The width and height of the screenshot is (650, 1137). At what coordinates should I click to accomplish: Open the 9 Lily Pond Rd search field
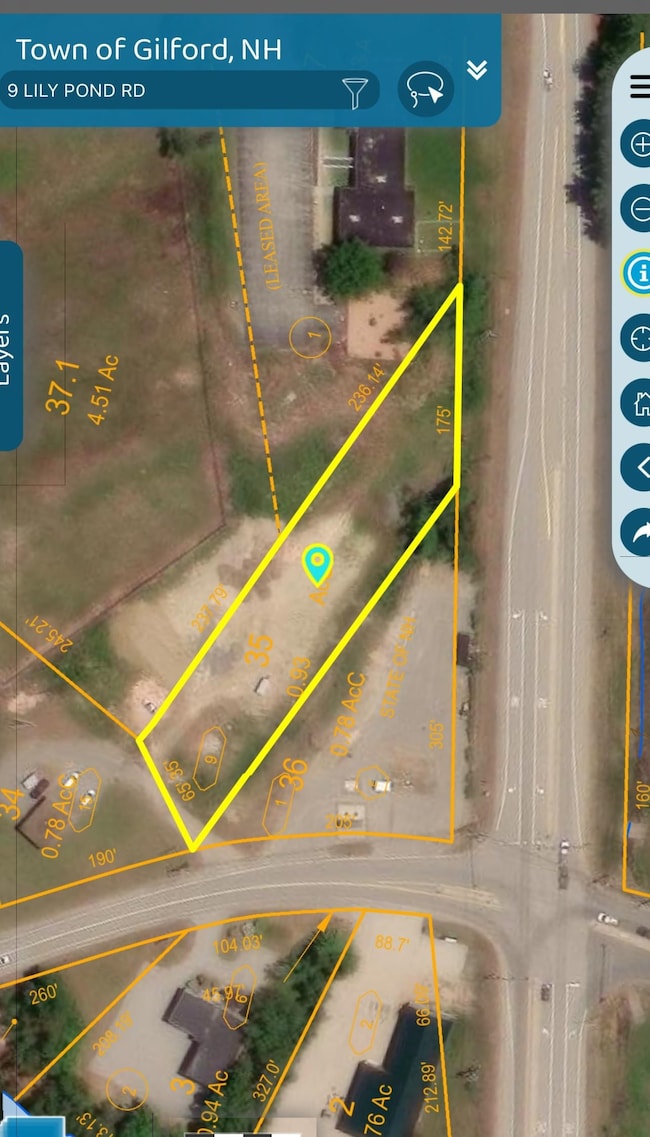(x=170, y=91)
